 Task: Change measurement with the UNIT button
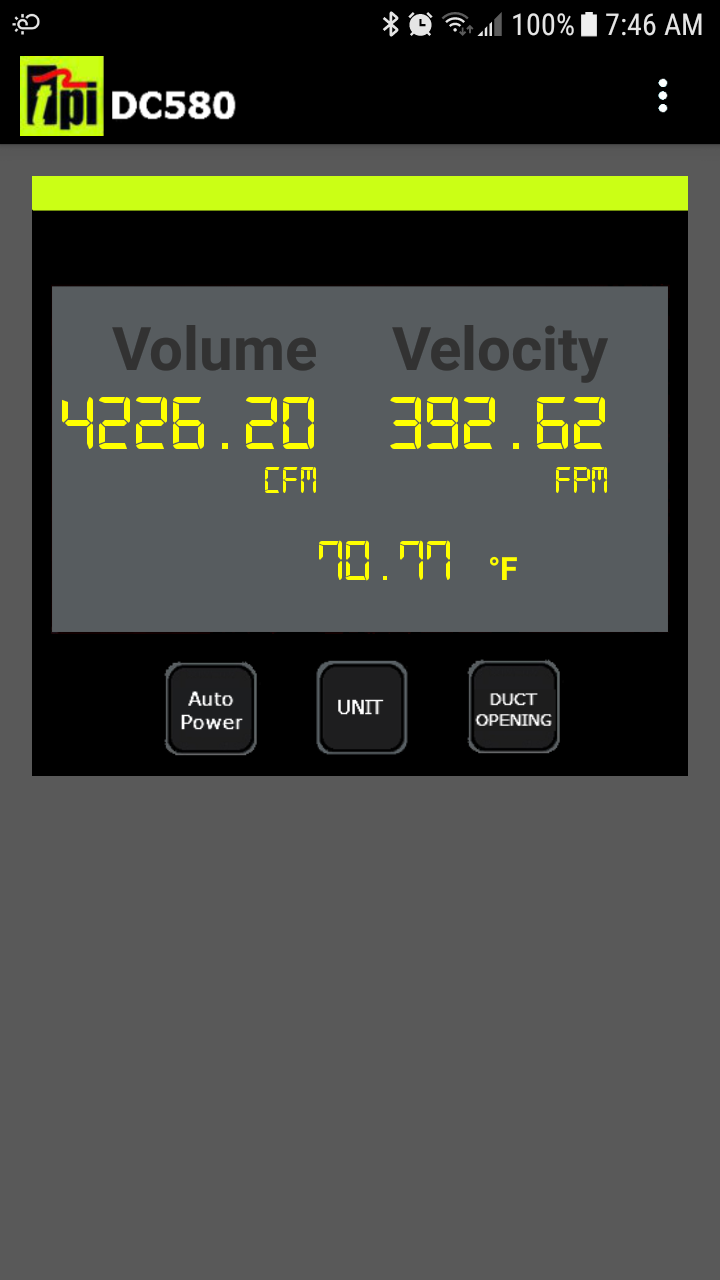point(361,708)
